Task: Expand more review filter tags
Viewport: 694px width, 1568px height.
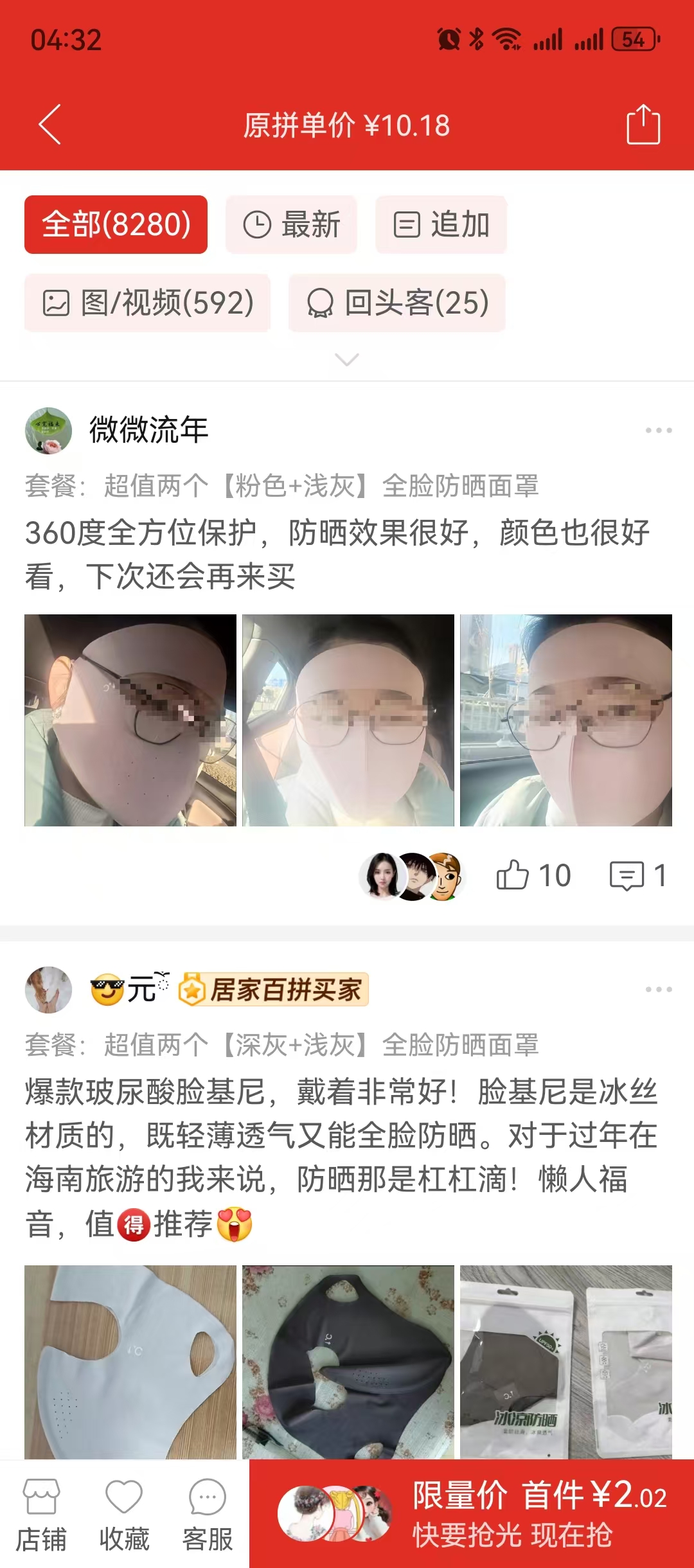Action: point(347,359)
